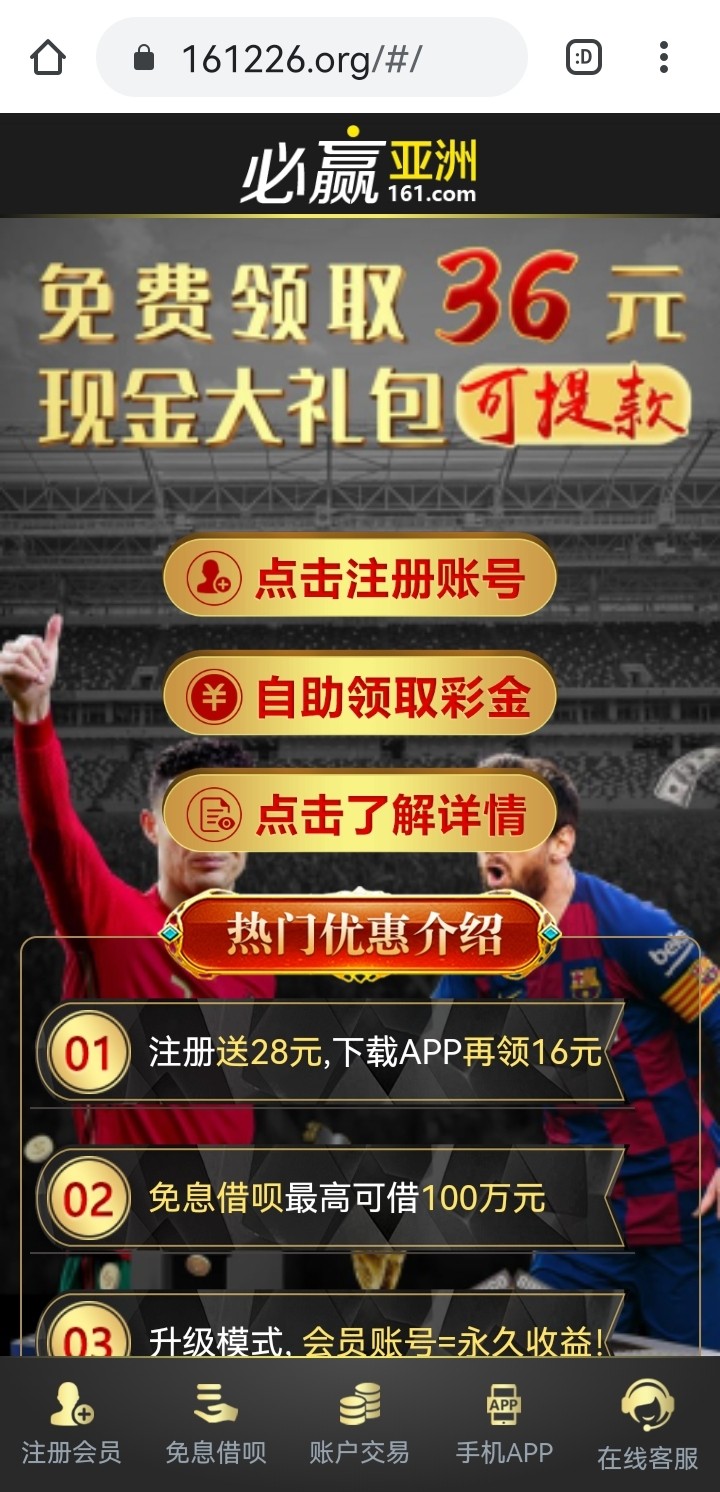Open promotion 02 免息借呗
This screenshot has height=1492, width=720.
tap(330, 1197)
